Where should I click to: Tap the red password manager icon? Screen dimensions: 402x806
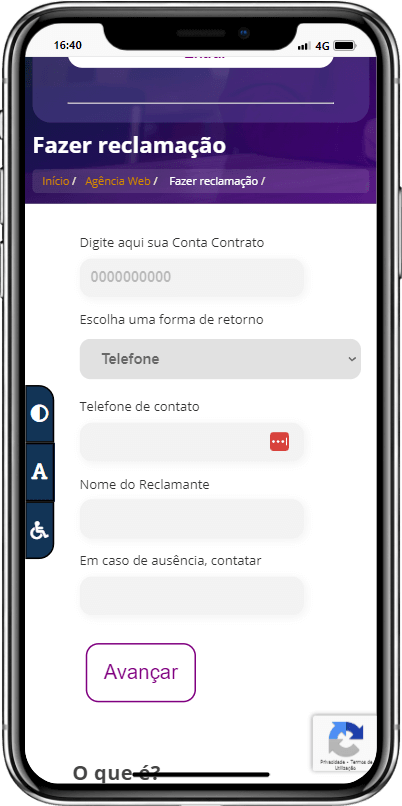279,442
